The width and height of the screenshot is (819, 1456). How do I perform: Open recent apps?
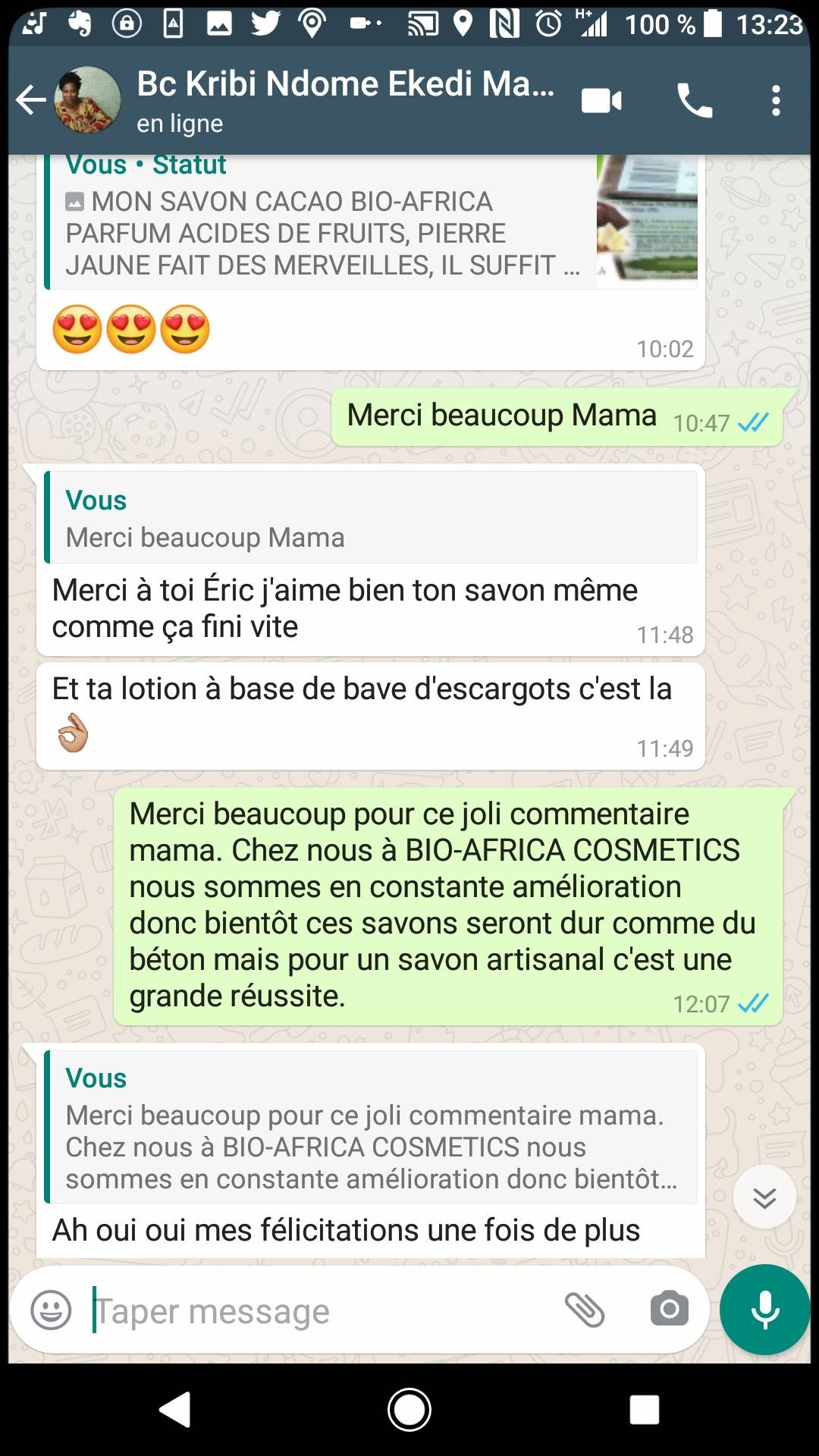645,1410
